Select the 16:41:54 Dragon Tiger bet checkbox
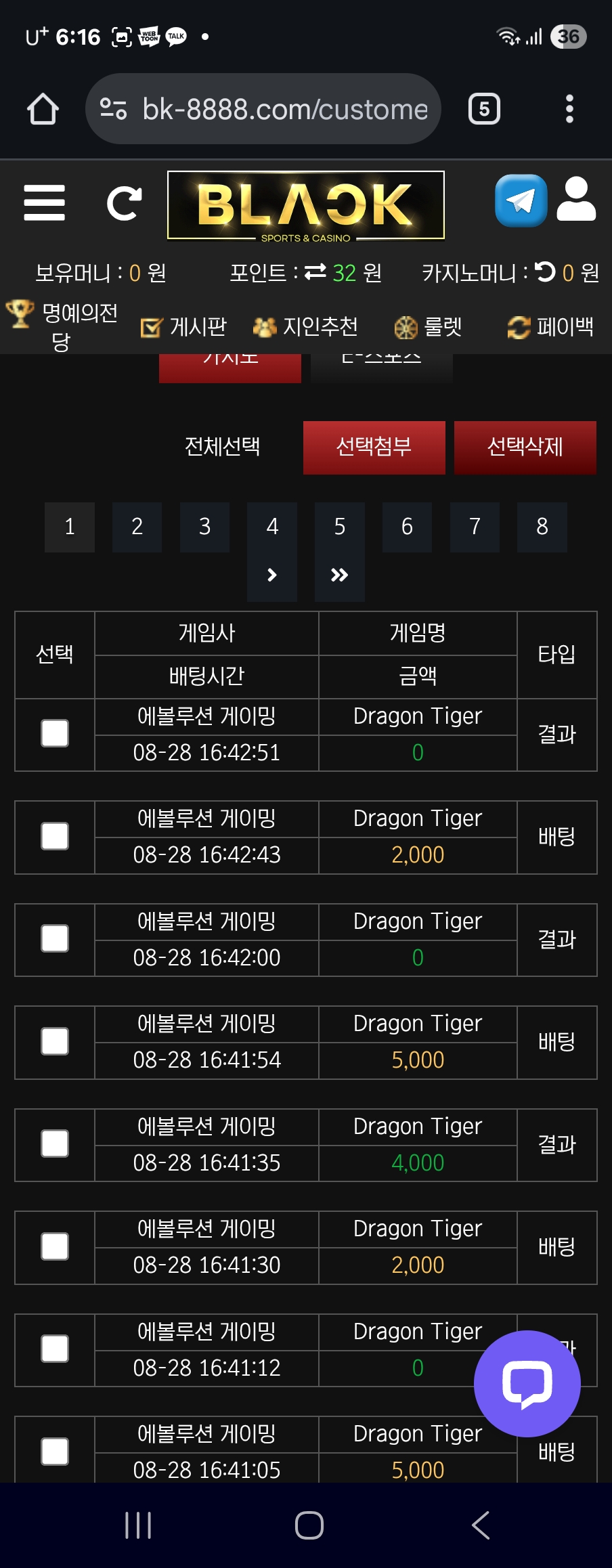612x1568 pixels. pyautogui.click(x=55, y=1041)
